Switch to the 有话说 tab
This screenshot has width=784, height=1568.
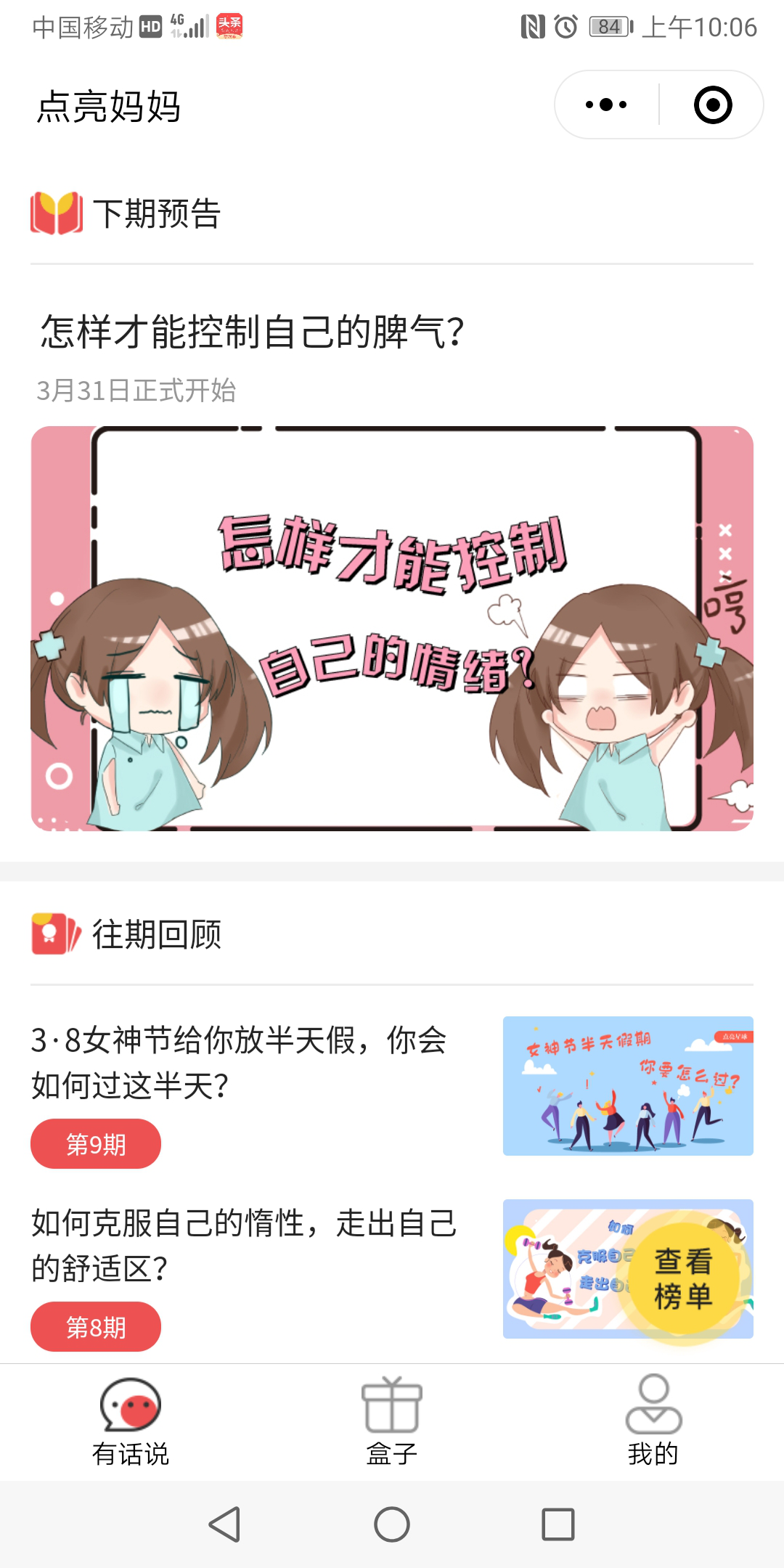click(x=131, y=1421)
